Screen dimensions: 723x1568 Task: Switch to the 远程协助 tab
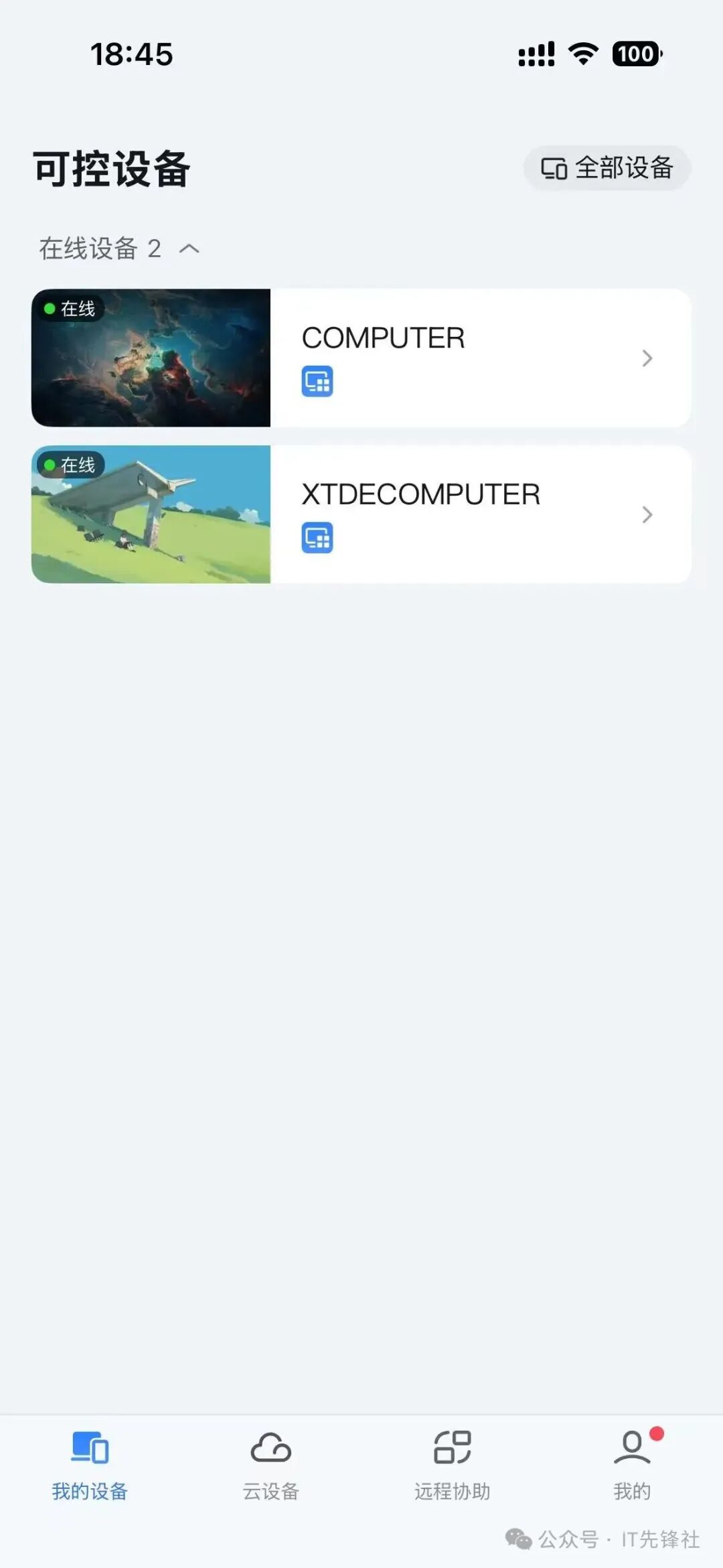pos(452,1465)
